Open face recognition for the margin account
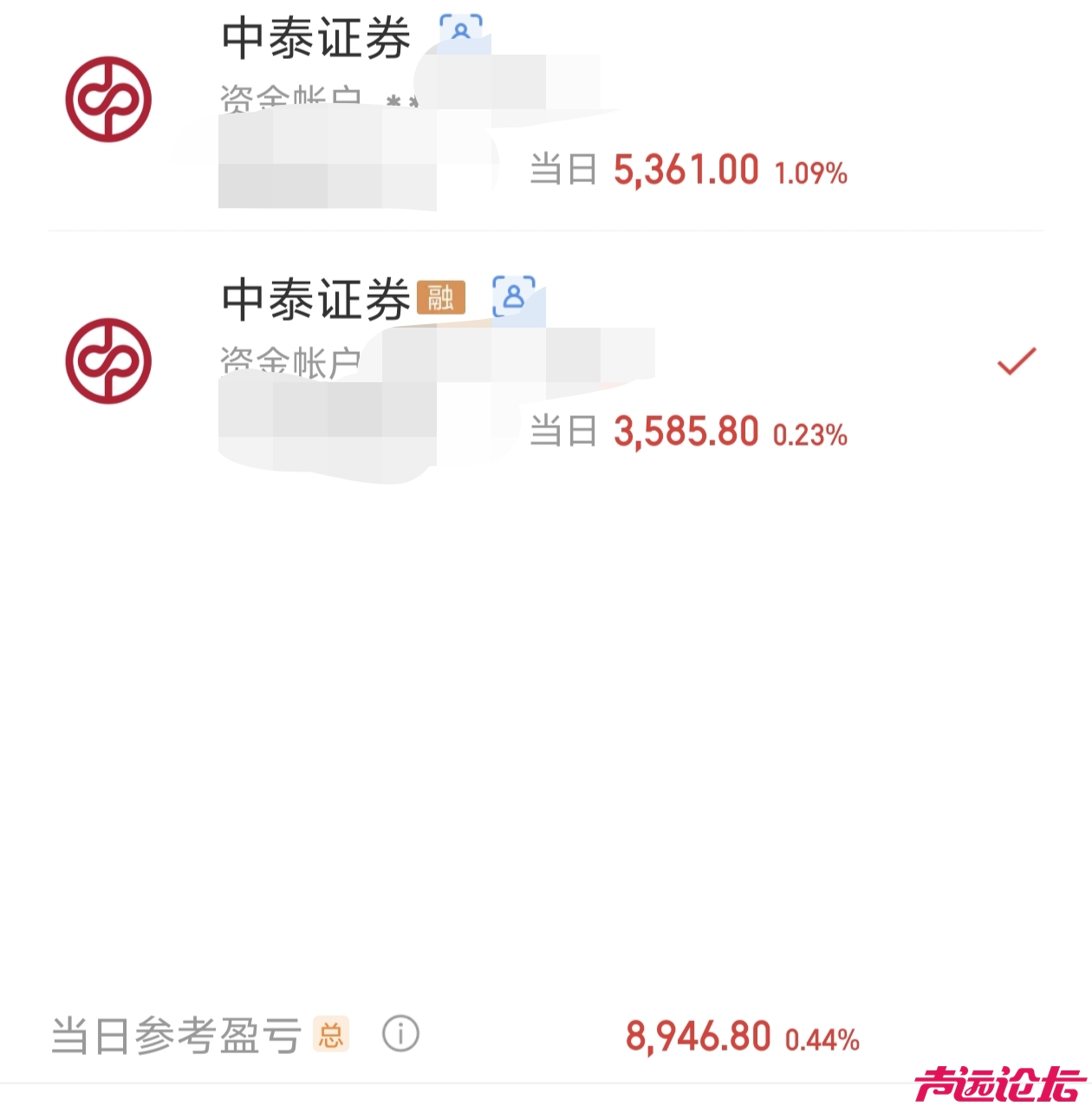 point(514,297)
